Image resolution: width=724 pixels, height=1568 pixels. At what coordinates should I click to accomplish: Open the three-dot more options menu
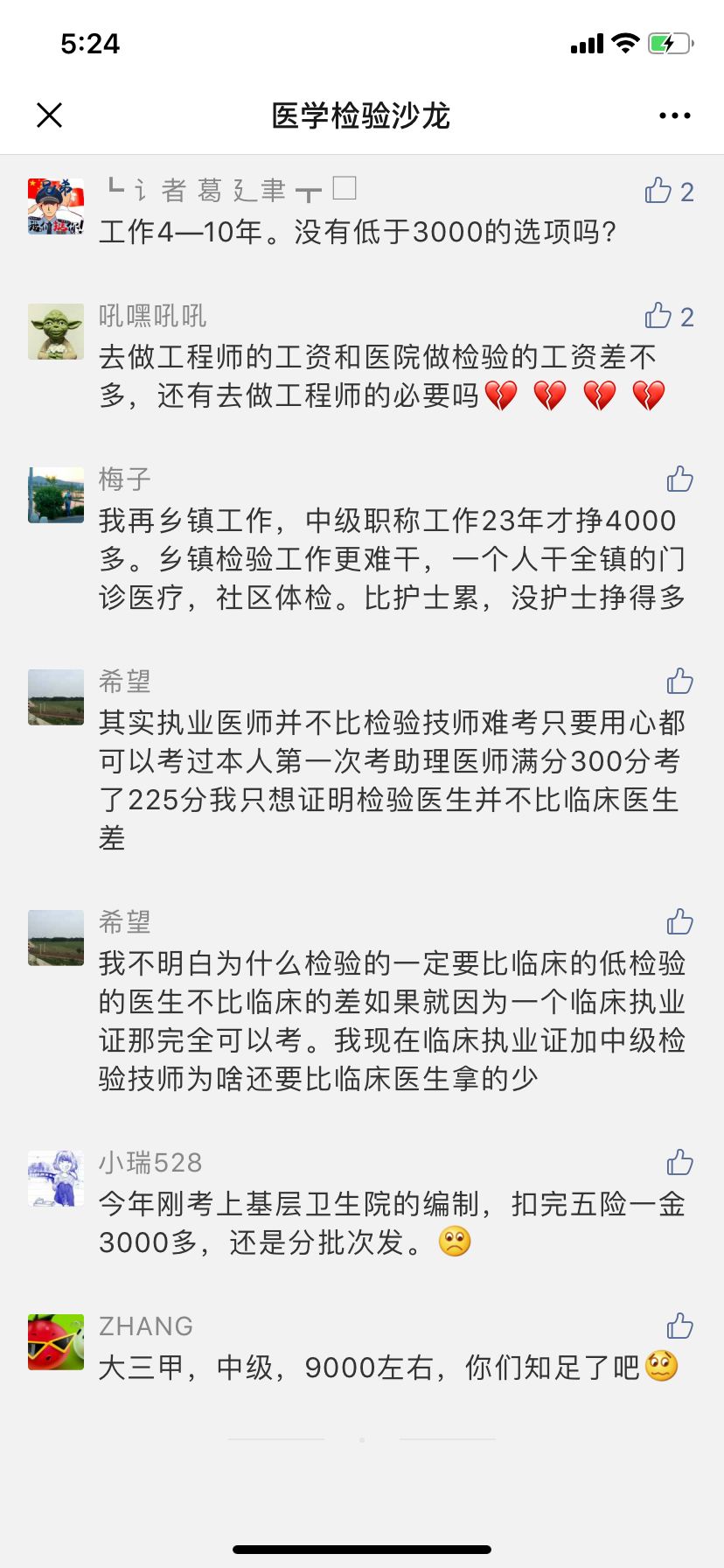point(674,115)
